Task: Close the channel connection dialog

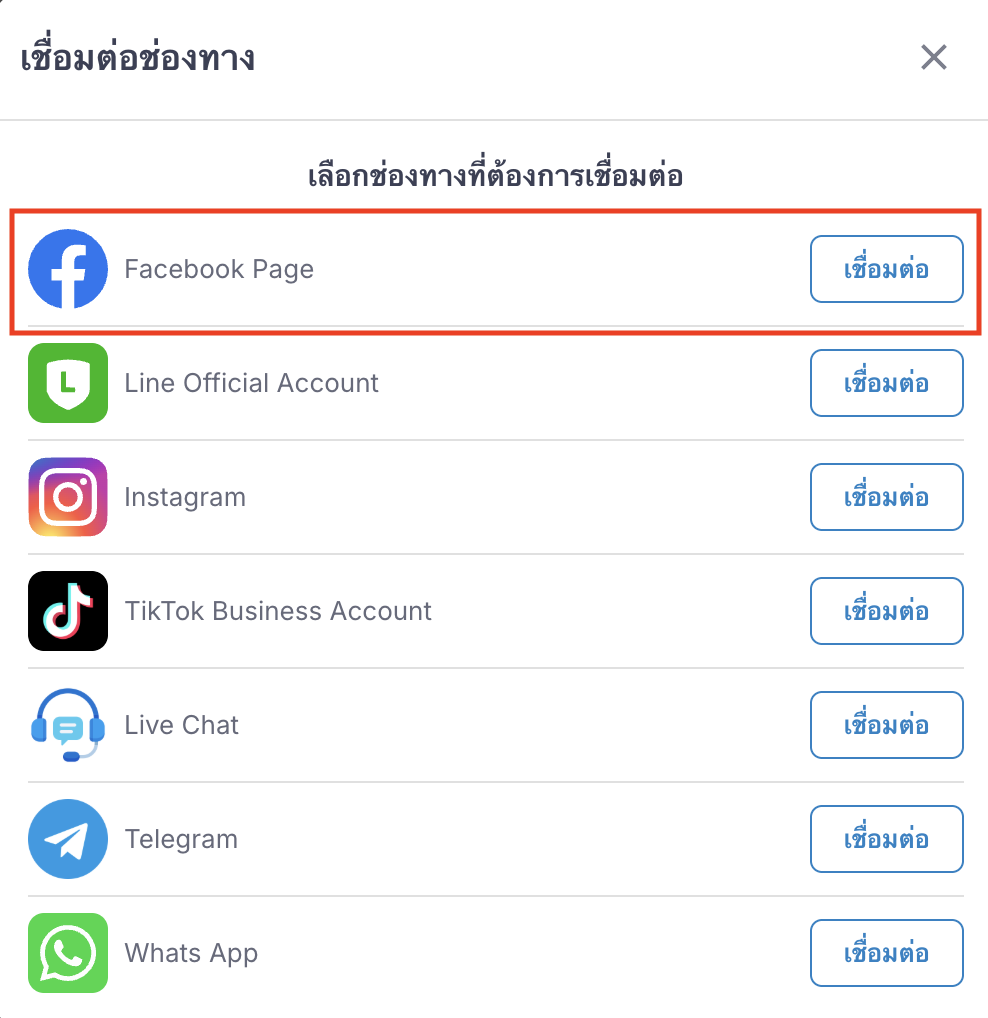Action: coord(933,58)
